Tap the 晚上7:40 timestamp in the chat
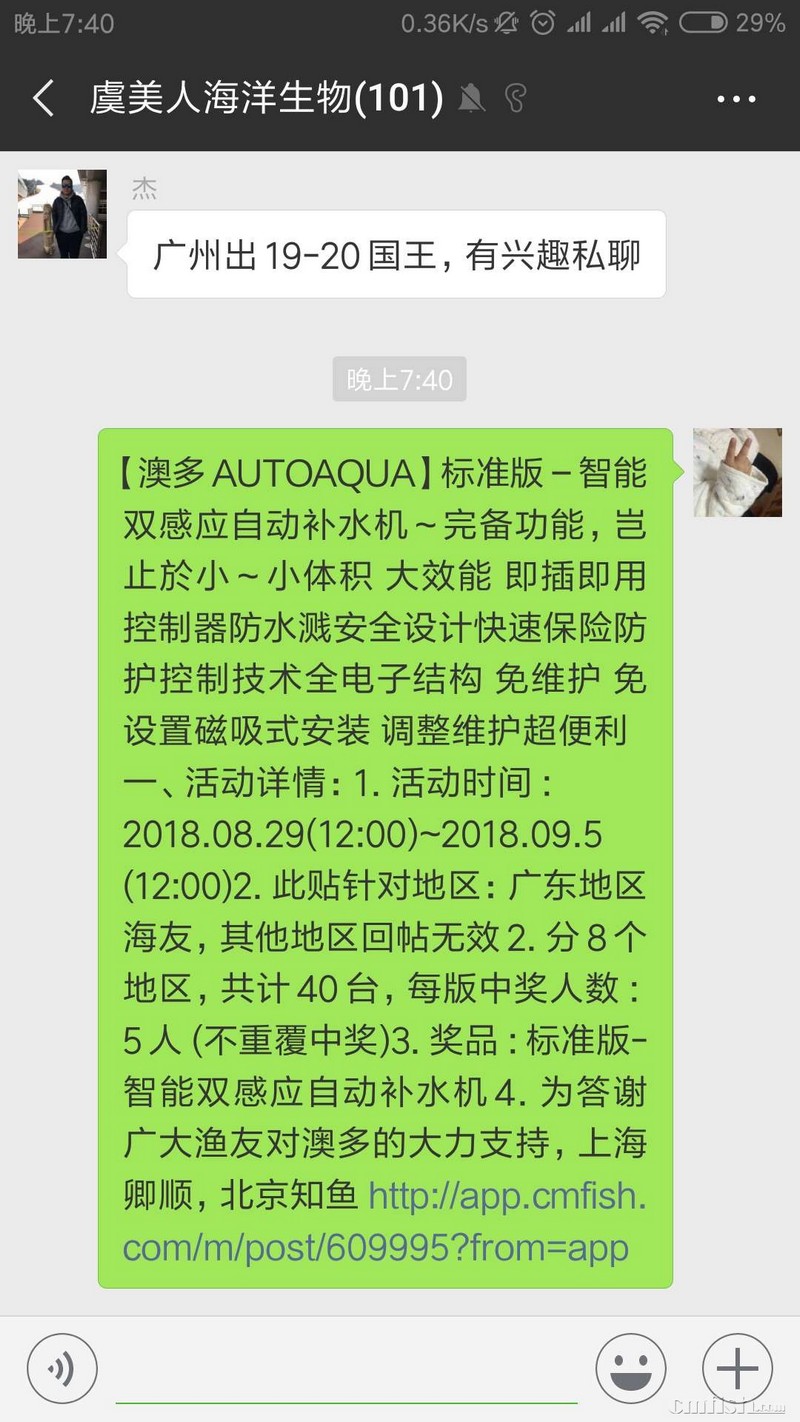 (x=399, y=379)
